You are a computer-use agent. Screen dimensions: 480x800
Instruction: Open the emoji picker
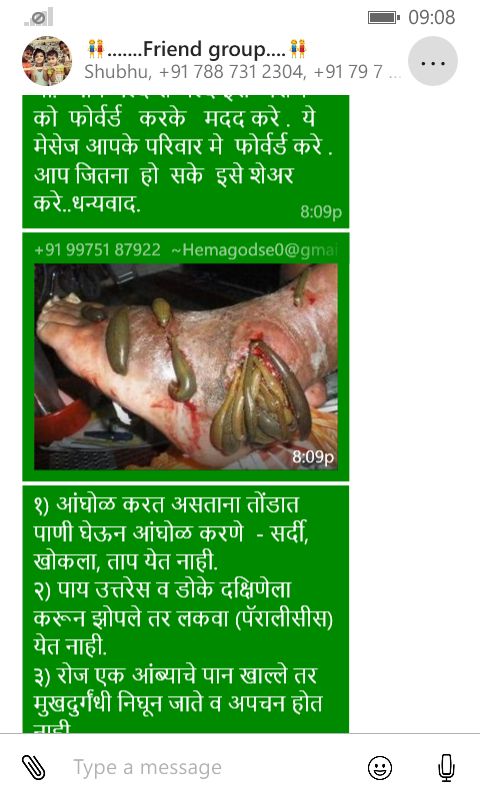(x=380, y=768)
